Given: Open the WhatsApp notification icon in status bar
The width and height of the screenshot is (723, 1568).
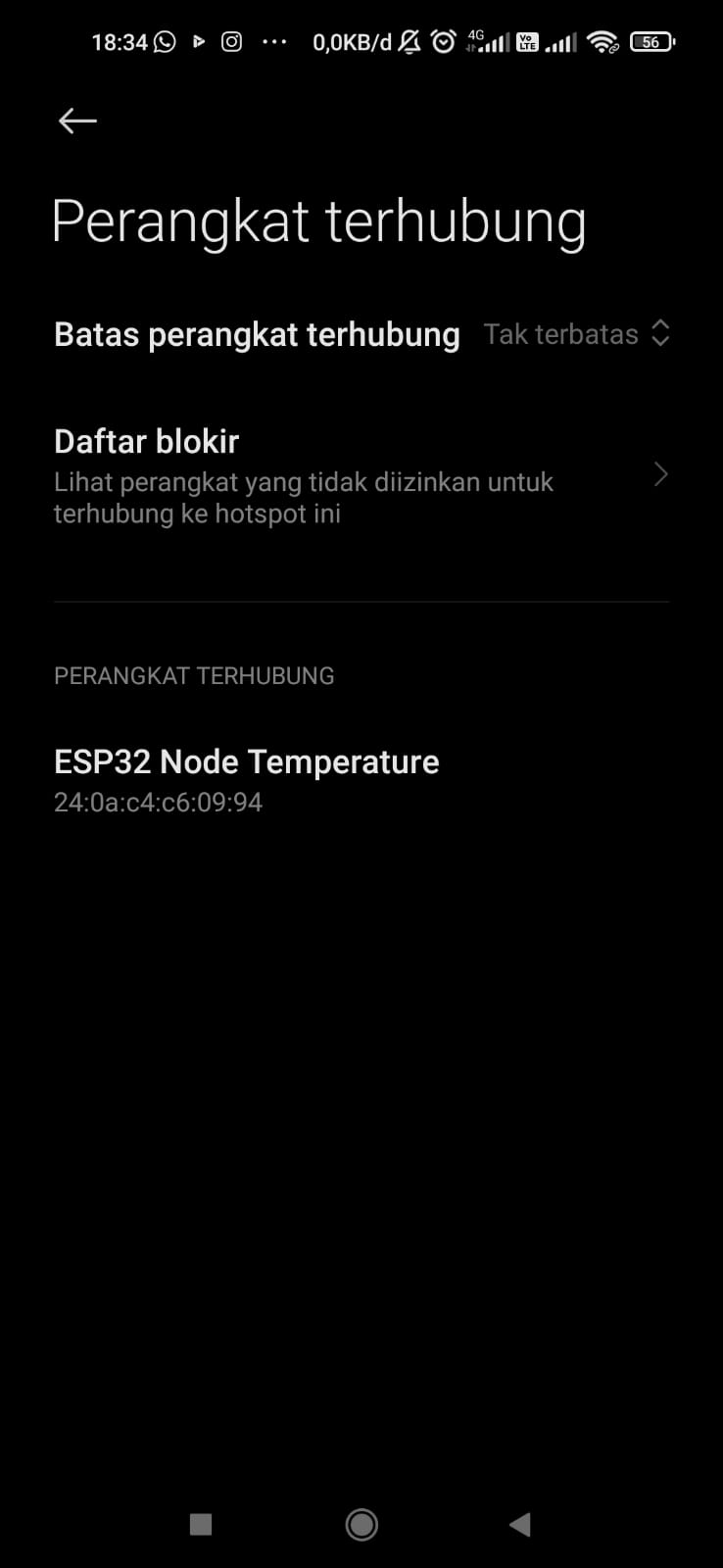Looking at the screenshot, I should pos(165,42).
